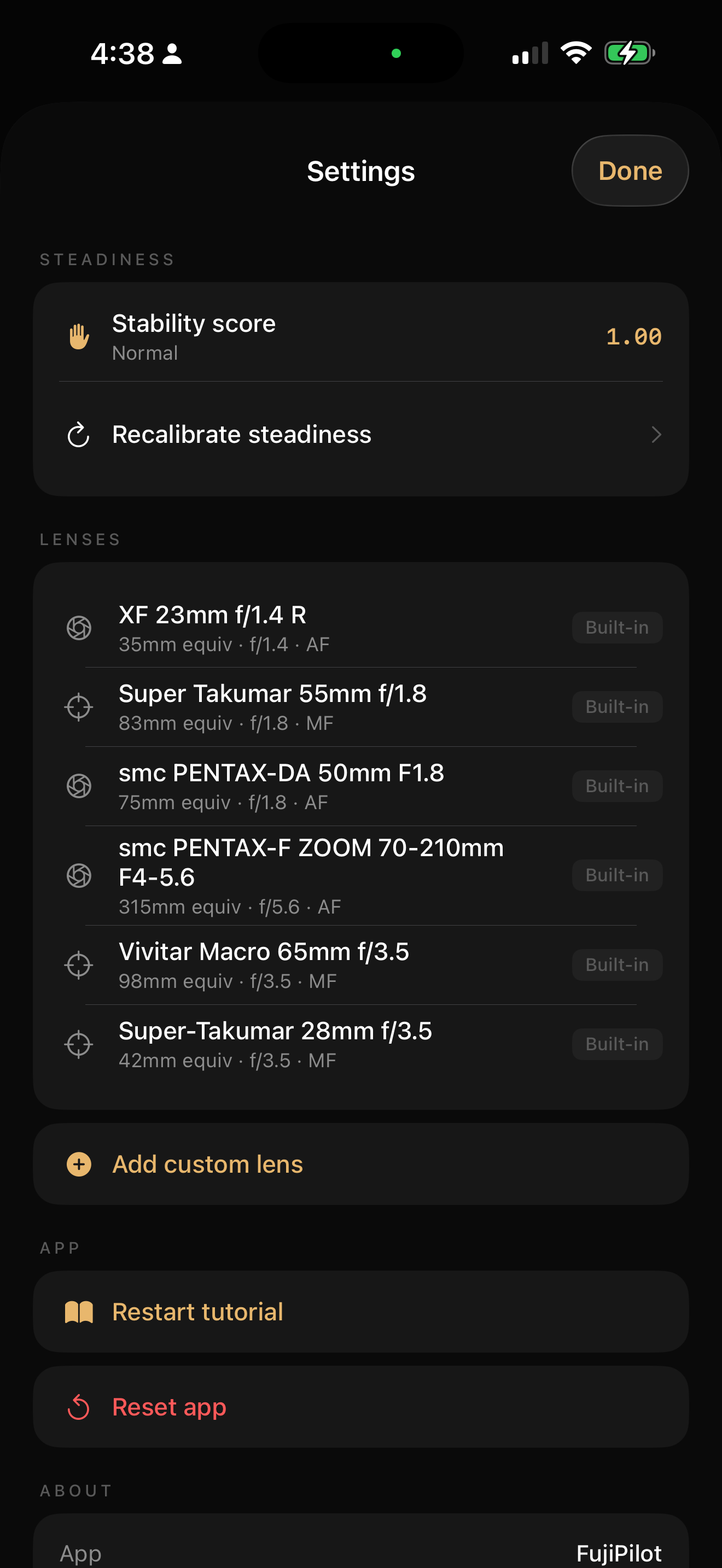Screen dimensions: 722x1568
Task: Select Reset app
Action: coord(169,1407)
